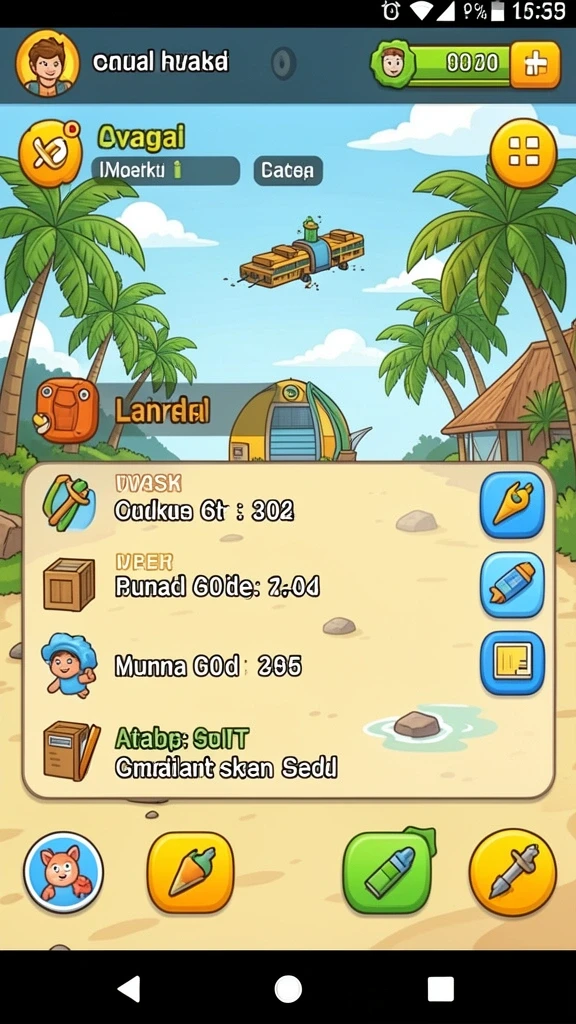Viewport: 576px width, 1024px height.
Task: Go to the home screen via the home button
Action: (x=288, y=989)
